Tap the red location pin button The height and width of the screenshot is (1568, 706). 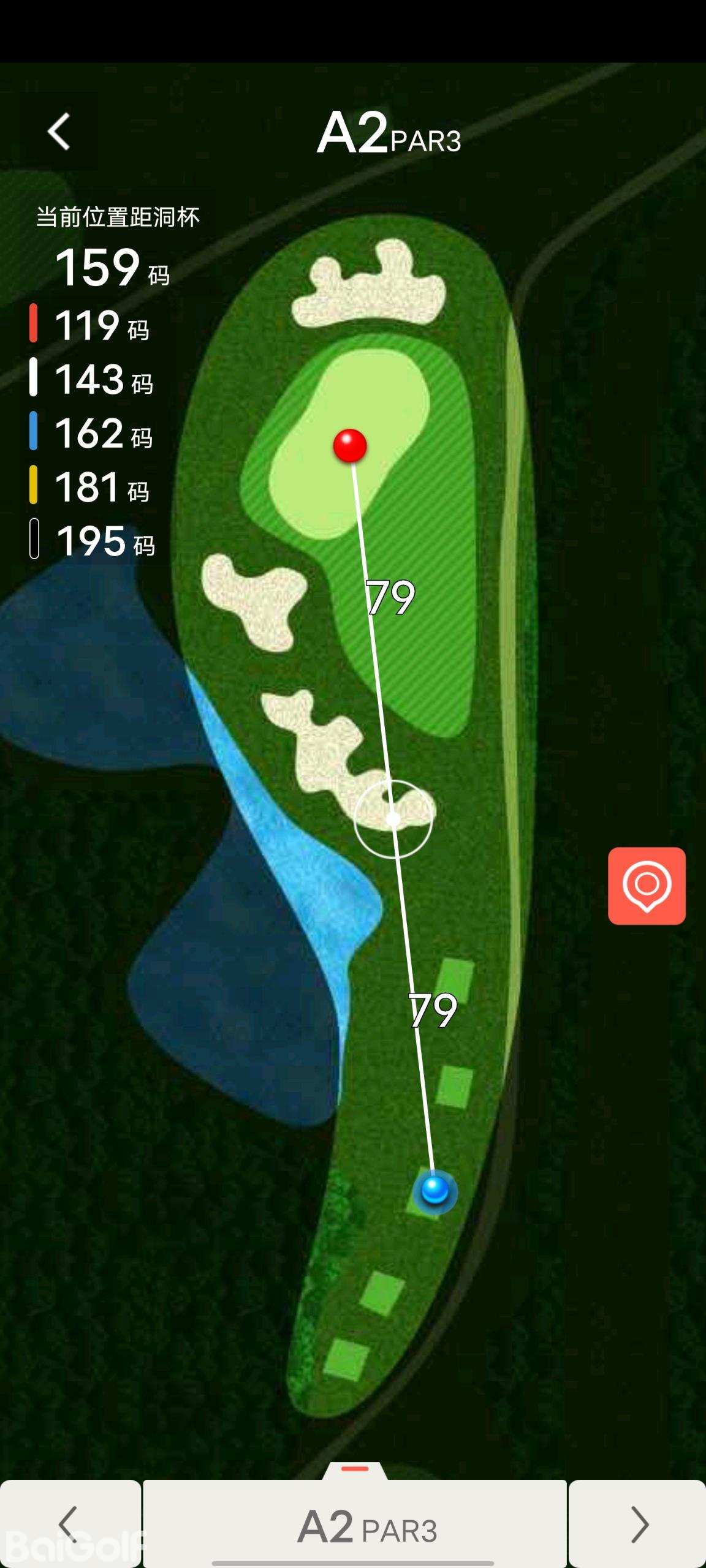coord(647,886)
